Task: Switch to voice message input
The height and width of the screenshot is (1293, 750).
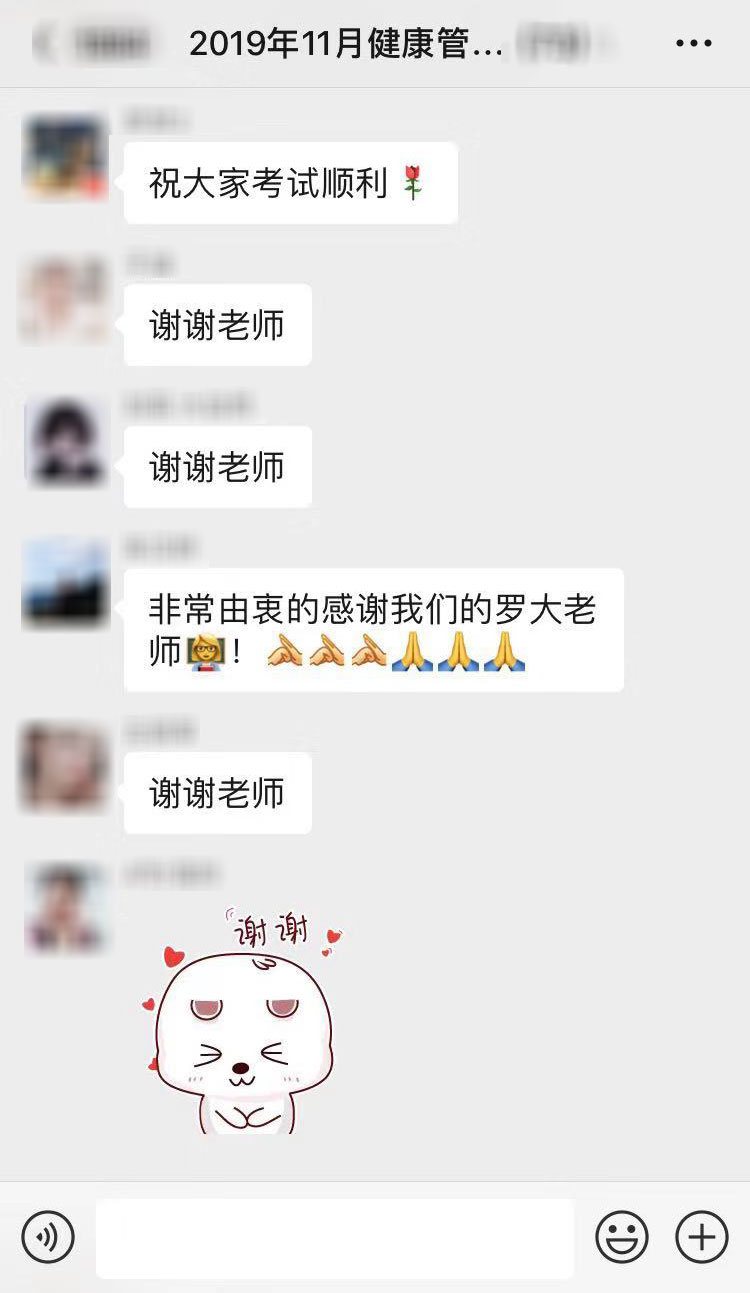Action: pos(48,1237)
